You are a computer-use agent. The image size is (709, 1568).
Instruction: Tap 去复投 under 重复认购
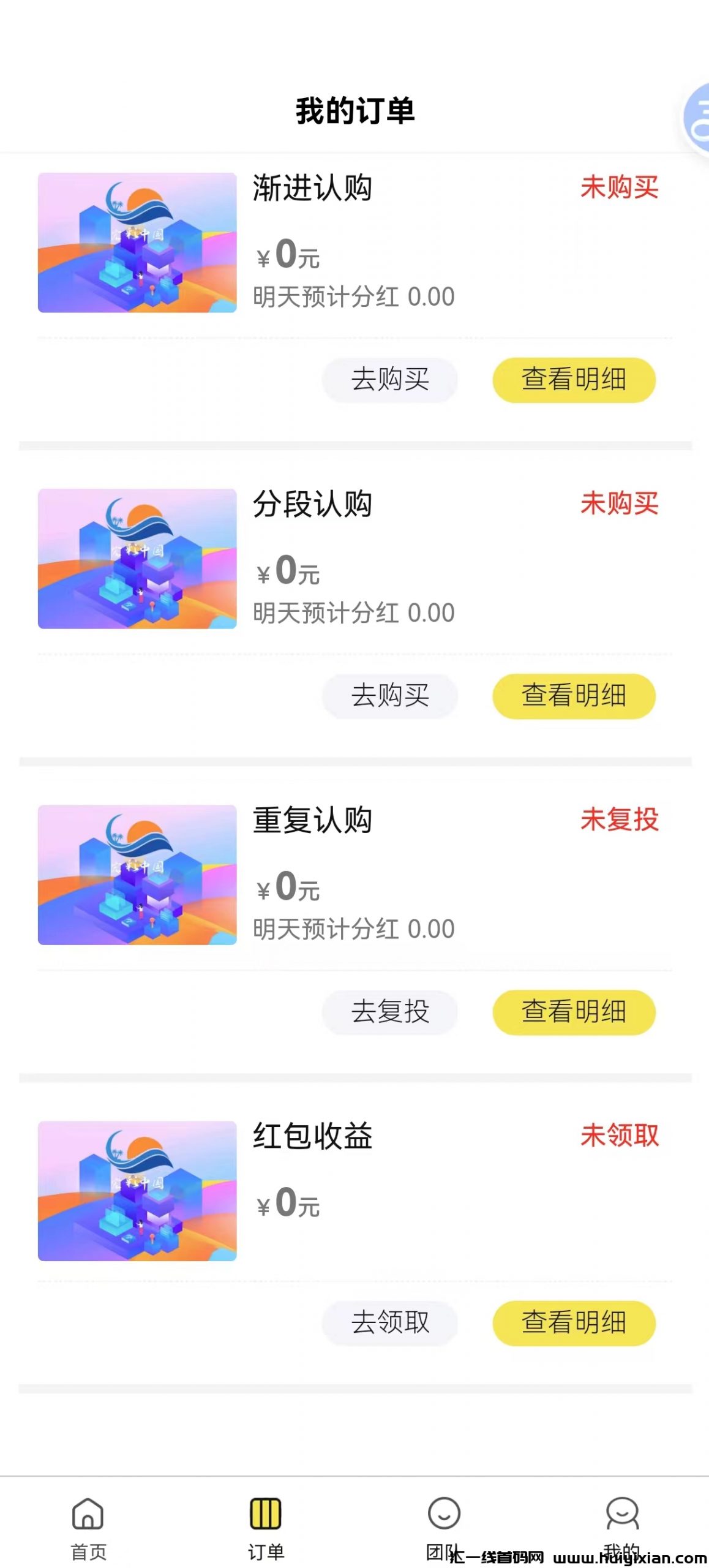pyautogui.click(x=390, y=1012)
